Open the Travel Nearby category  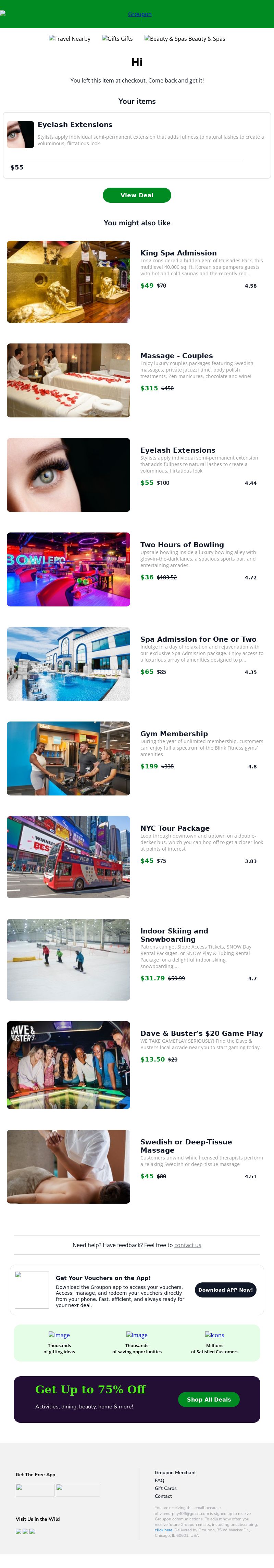point(70,38)
